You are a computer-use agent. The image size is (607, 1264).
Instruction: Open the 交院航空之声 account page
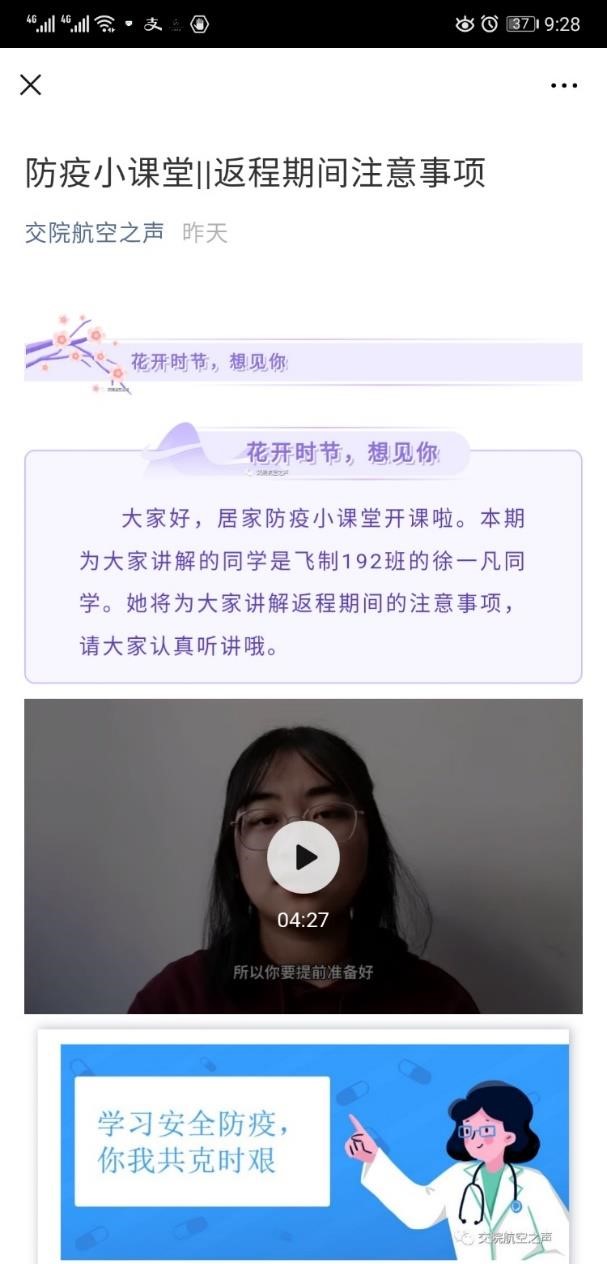click(x=94, y=233)
